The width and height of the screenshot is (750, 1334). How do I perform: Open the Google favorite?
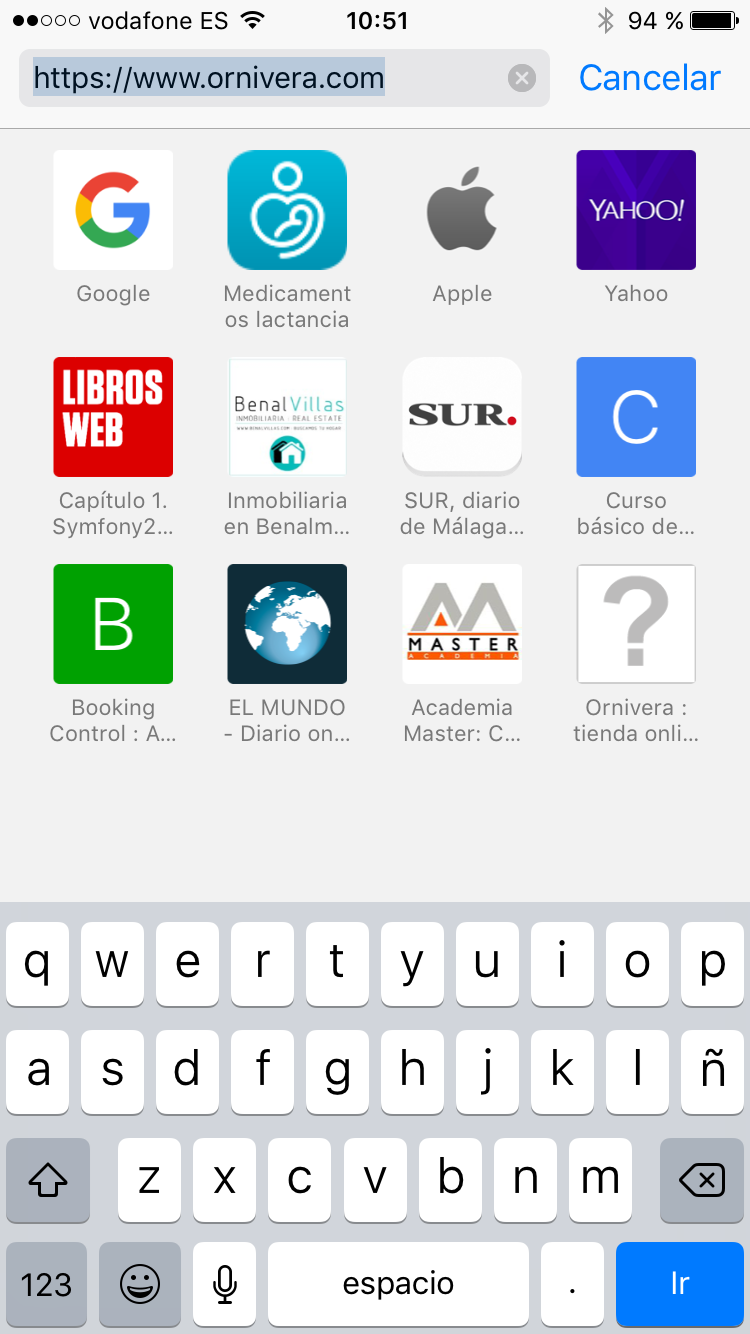(x=113, y=210)
